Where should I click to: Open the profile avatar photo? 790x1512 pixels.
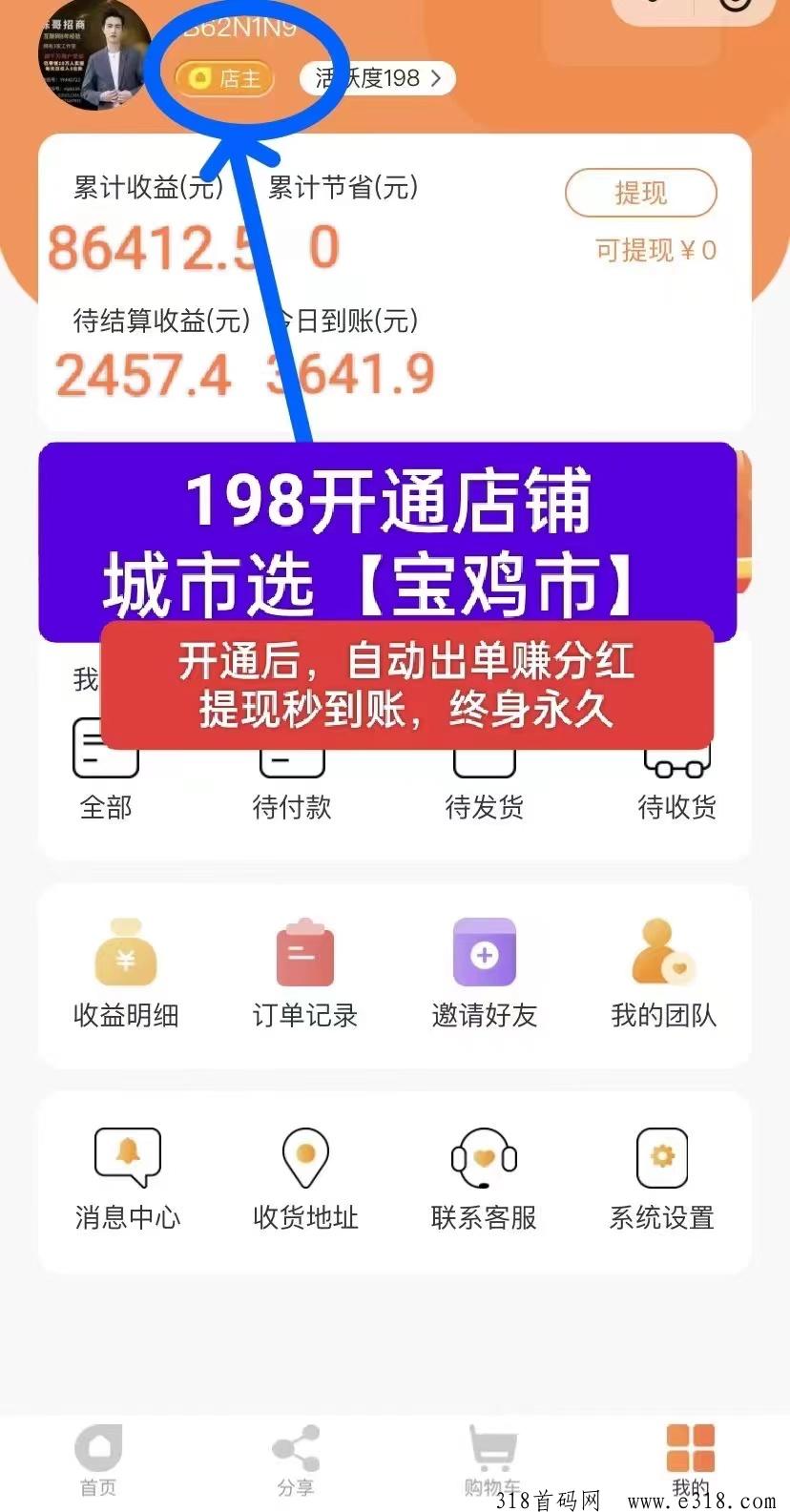[x=94, y=54]
